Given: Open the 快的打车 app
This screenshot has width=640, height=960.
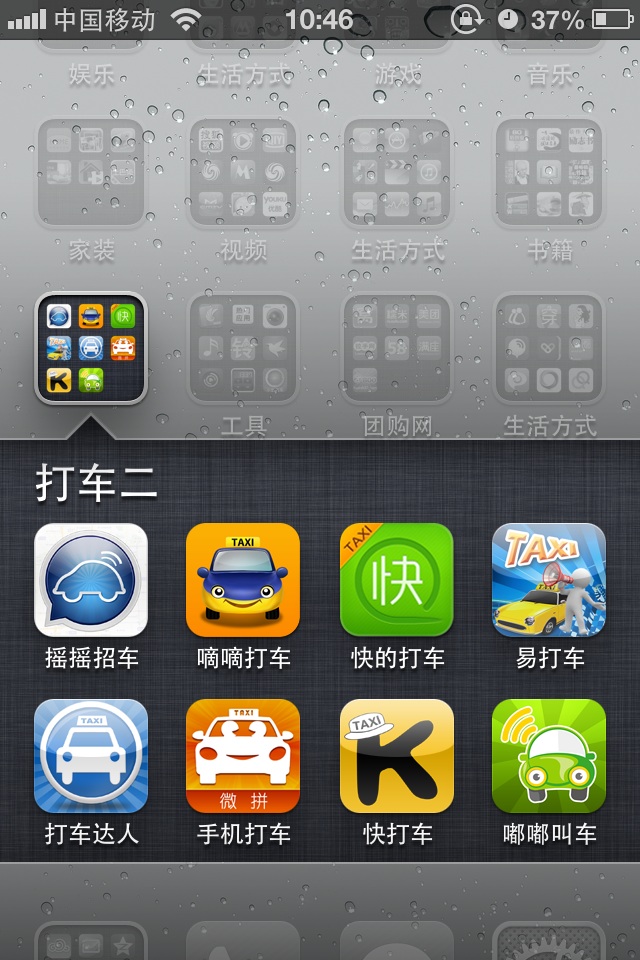Looking at the screenshot, I should click(x=396, y=580).
